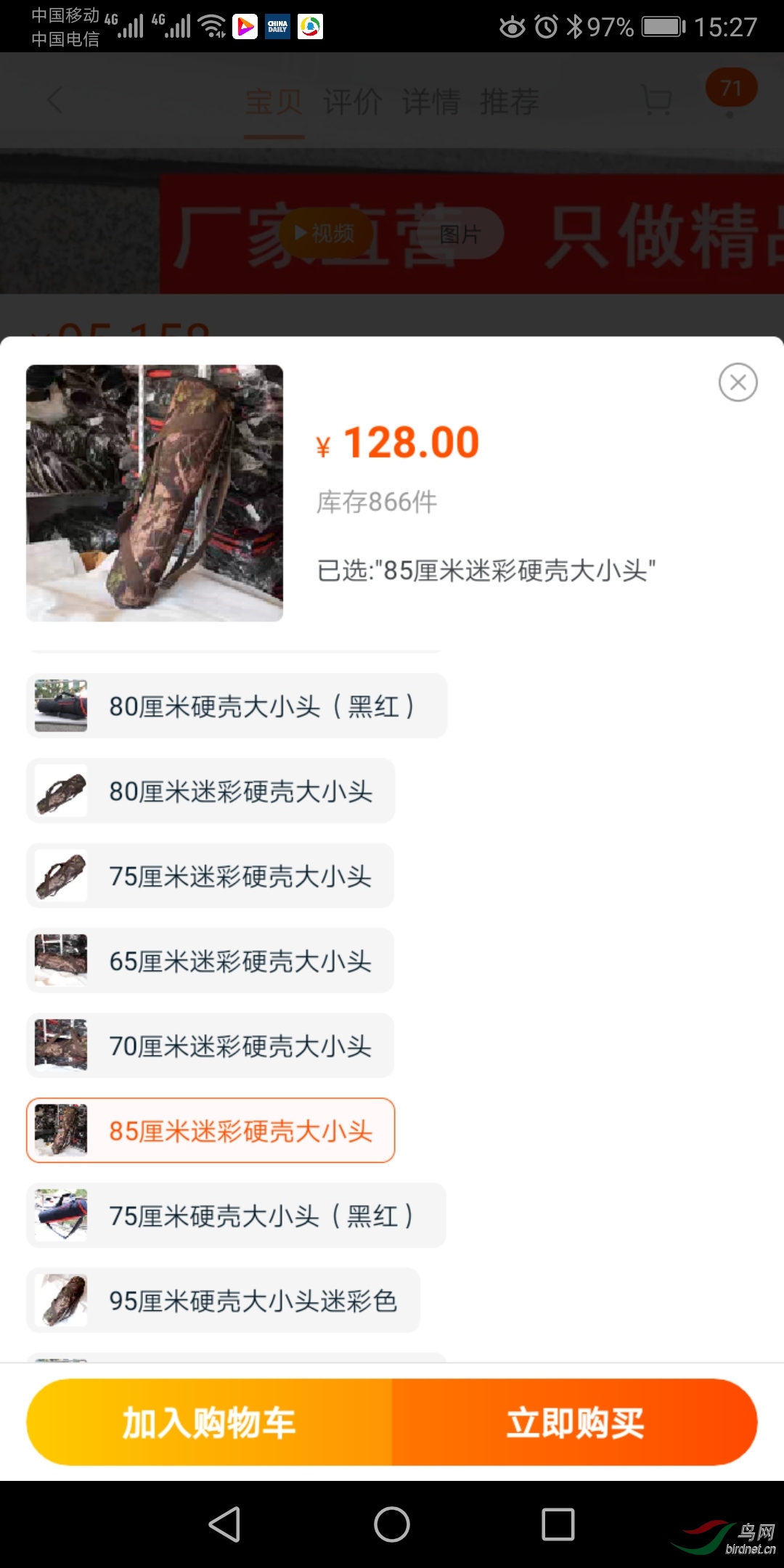The image size is (784, 1568).
Task: Tap the Bluetooth status bar icon
Action: coord(577,26)
